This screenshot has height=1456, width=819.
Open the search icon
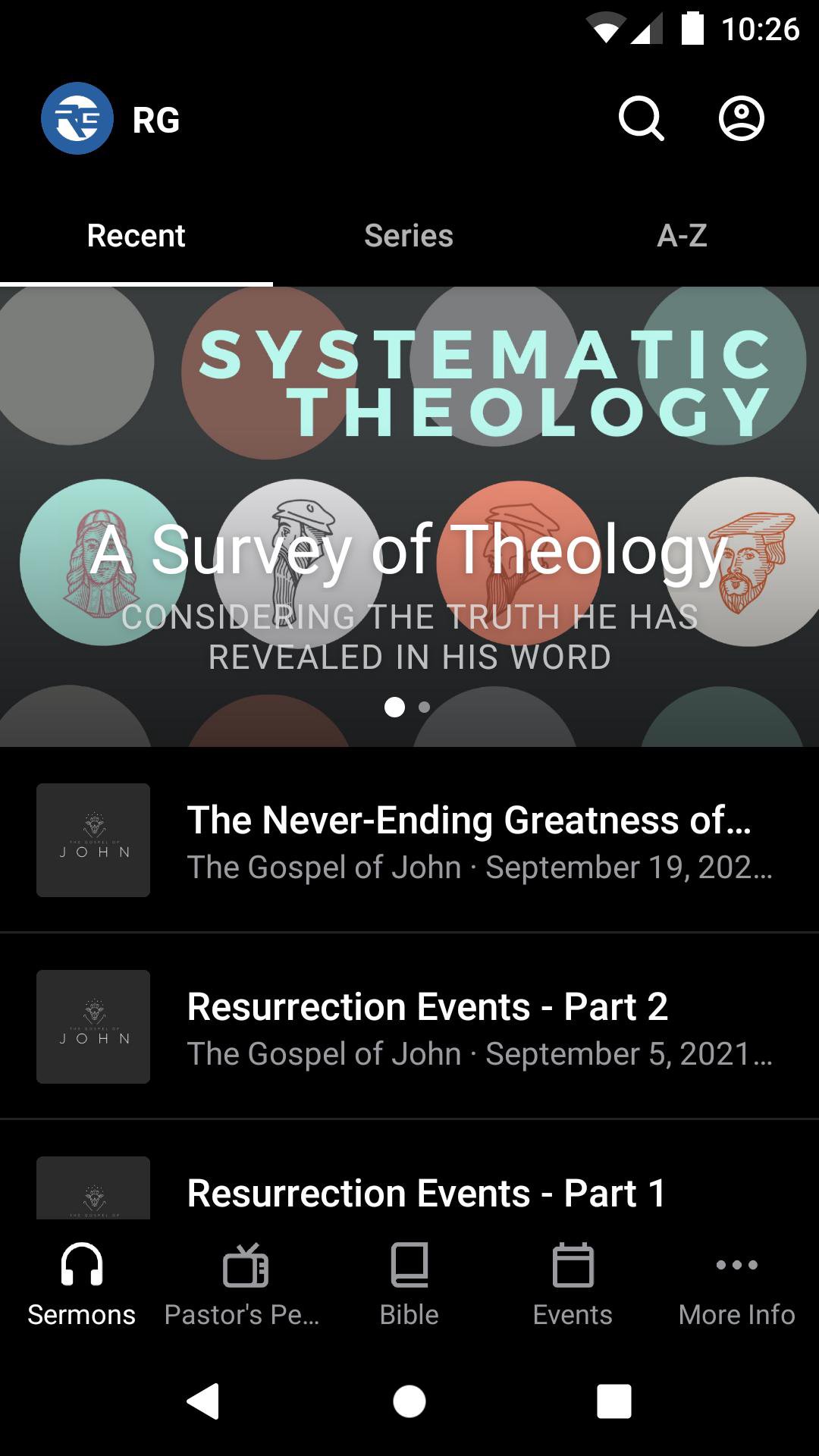[x=641, y=119]
